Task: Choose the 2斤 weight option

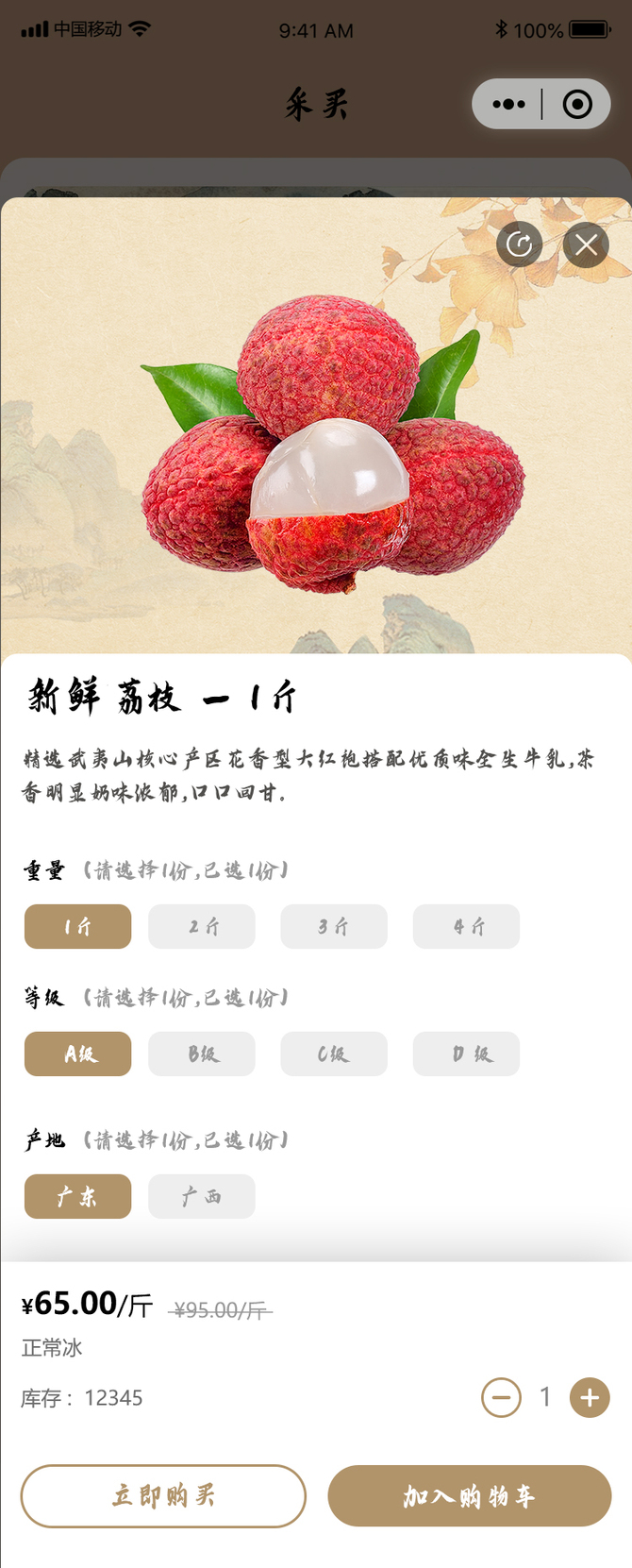Action: click(x=202, y=926)
